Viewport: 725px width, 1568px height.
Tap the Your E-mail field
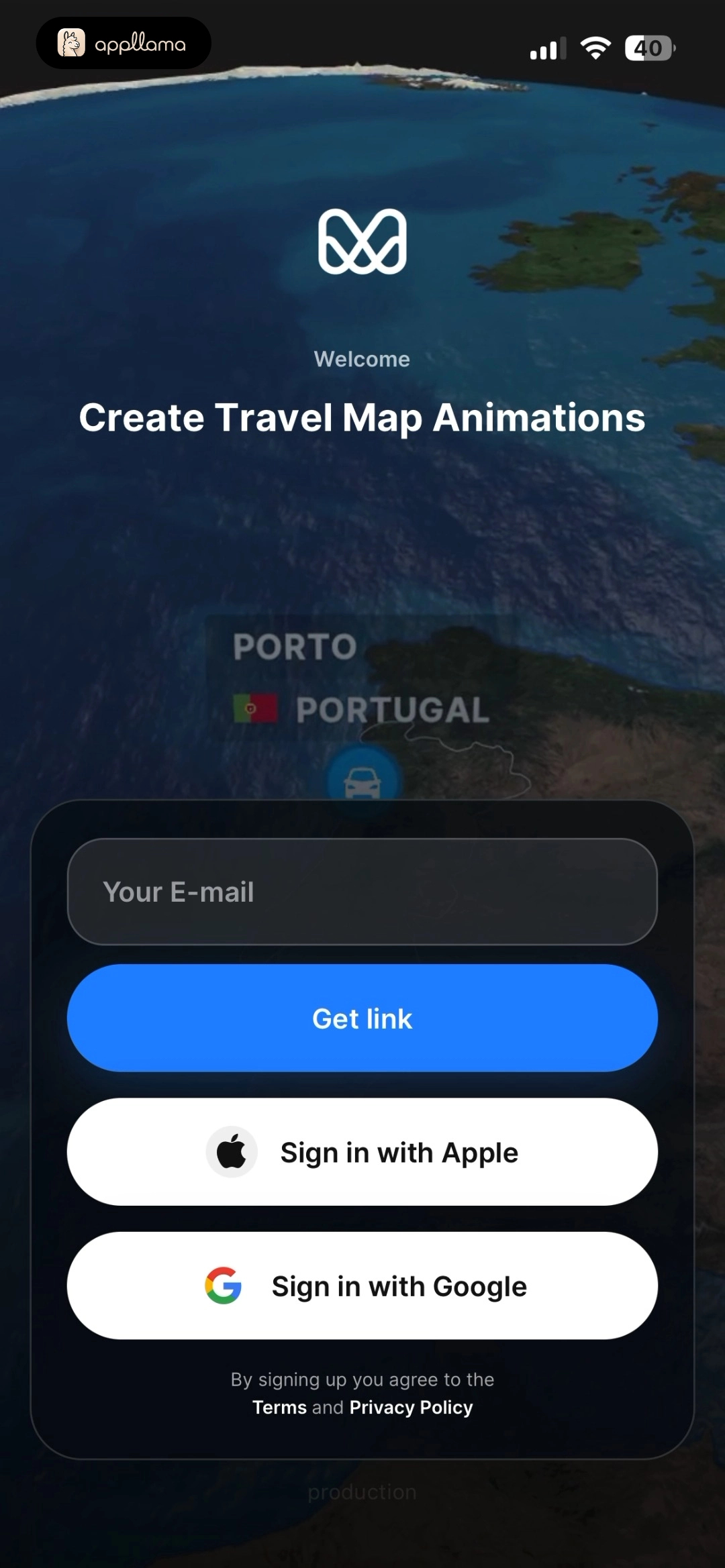(362, 892)
